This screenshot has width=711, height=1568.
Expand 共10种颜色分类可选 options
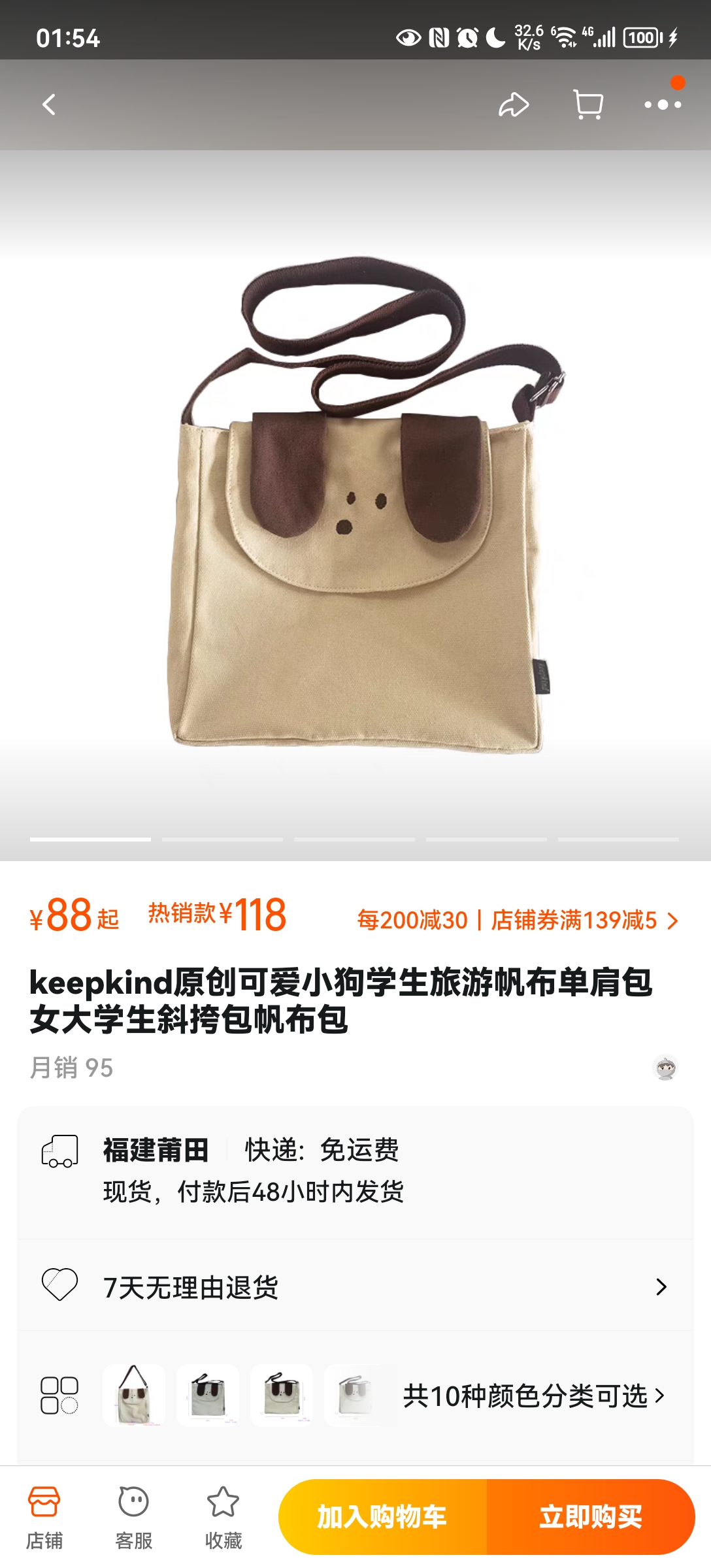[533, 1396]
